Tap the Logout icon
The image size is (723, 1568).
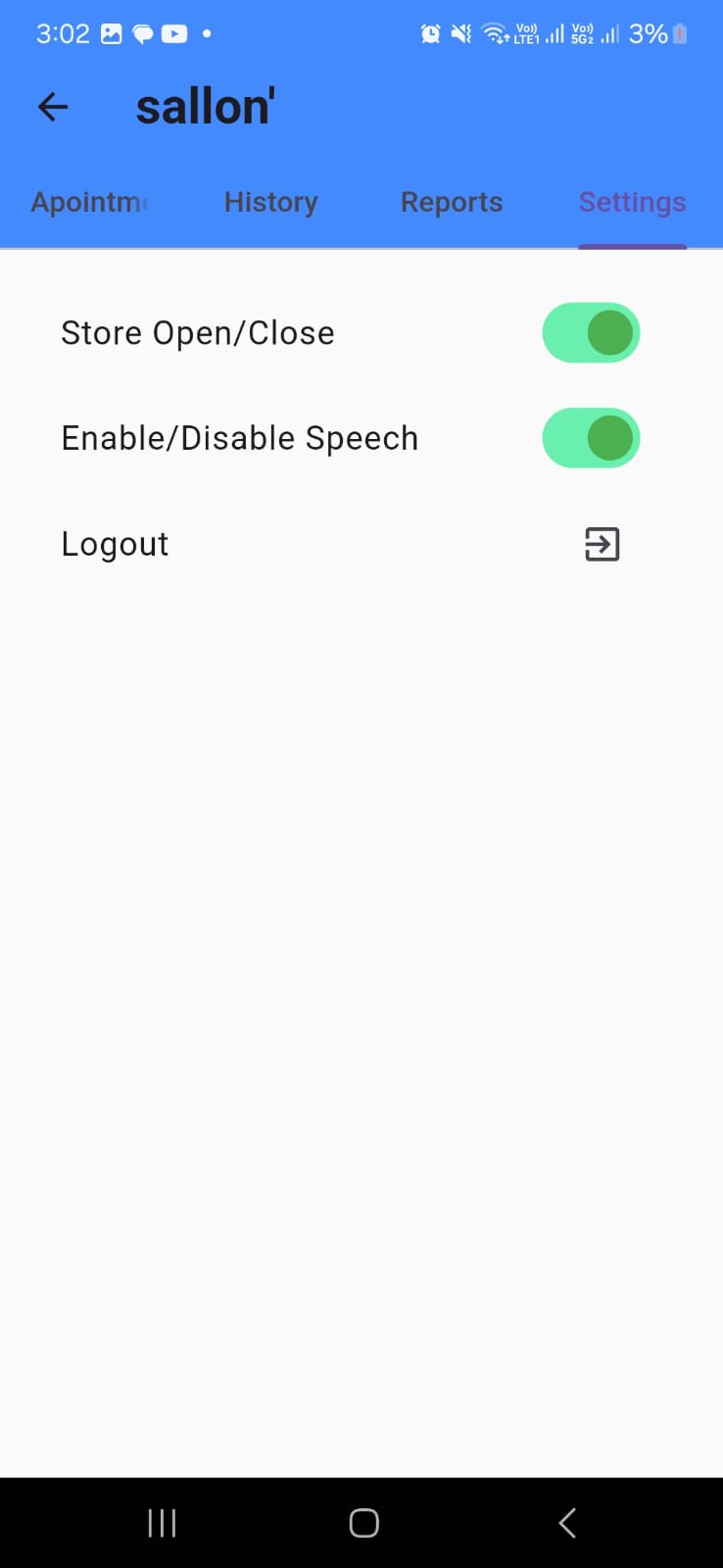(602, 544)
